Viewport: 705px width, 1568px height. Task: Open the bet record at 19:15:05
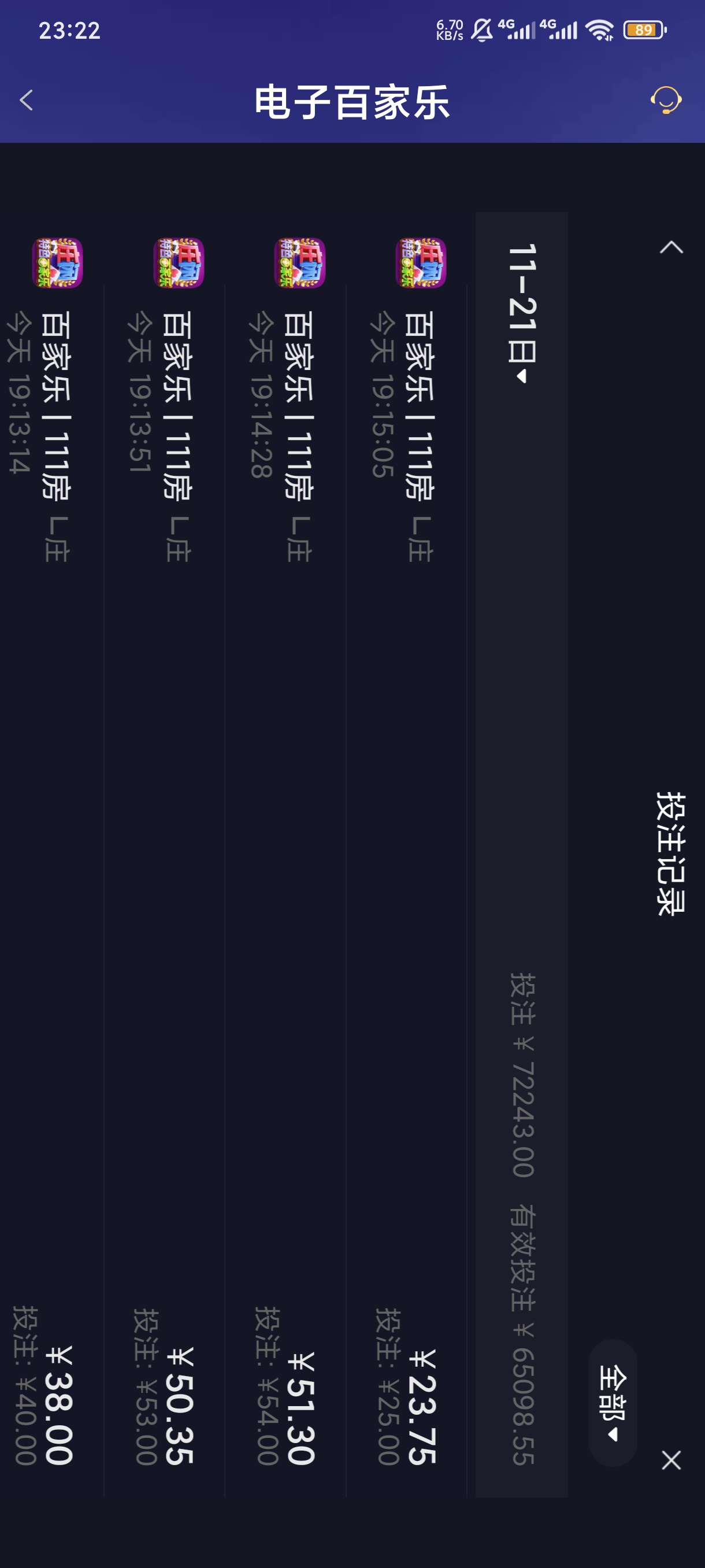(x=406, y=852)
